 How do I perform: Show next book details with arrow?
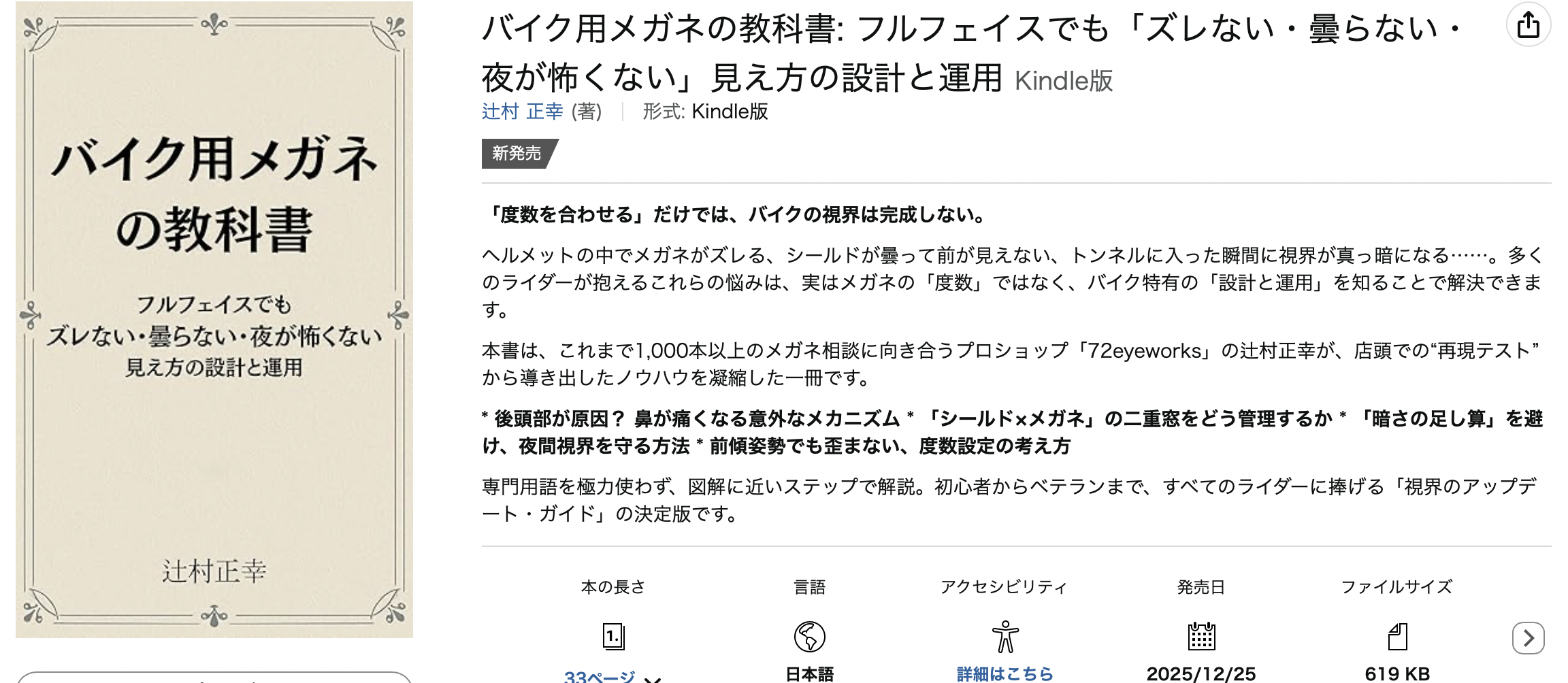(1528, 637)
